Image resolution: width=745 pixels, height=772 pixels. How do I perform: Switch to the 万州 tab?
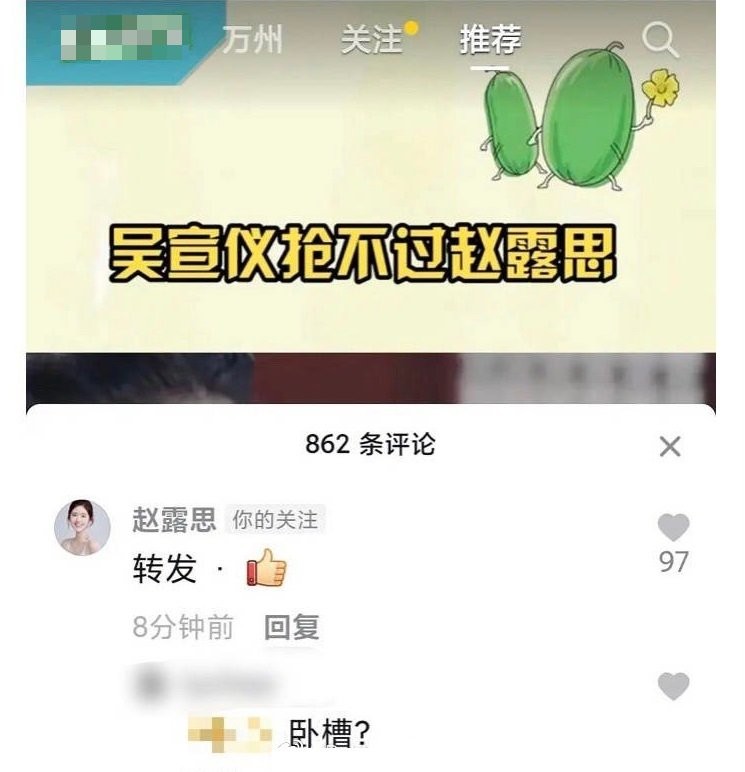click(252, 40)
